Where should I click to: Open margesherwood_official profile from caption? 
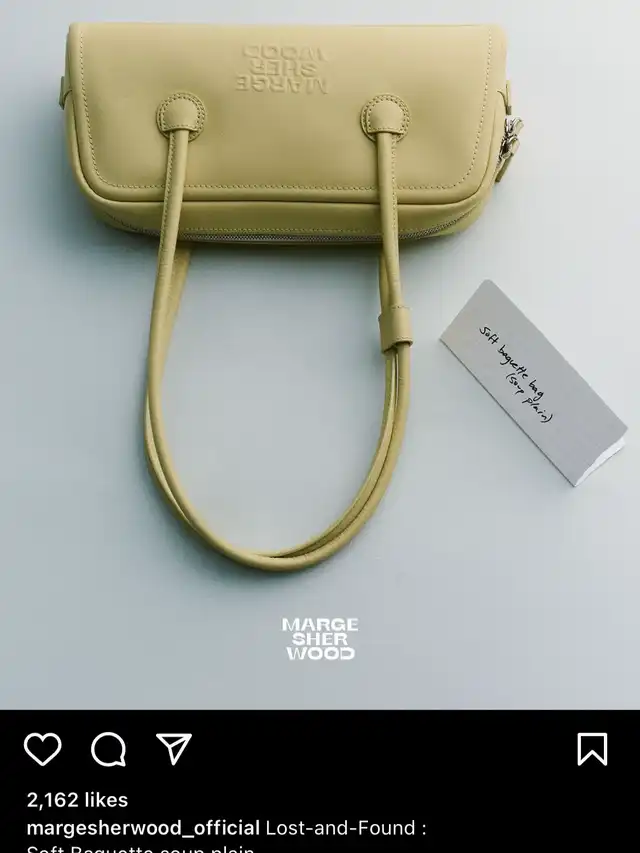click(143, 828)
